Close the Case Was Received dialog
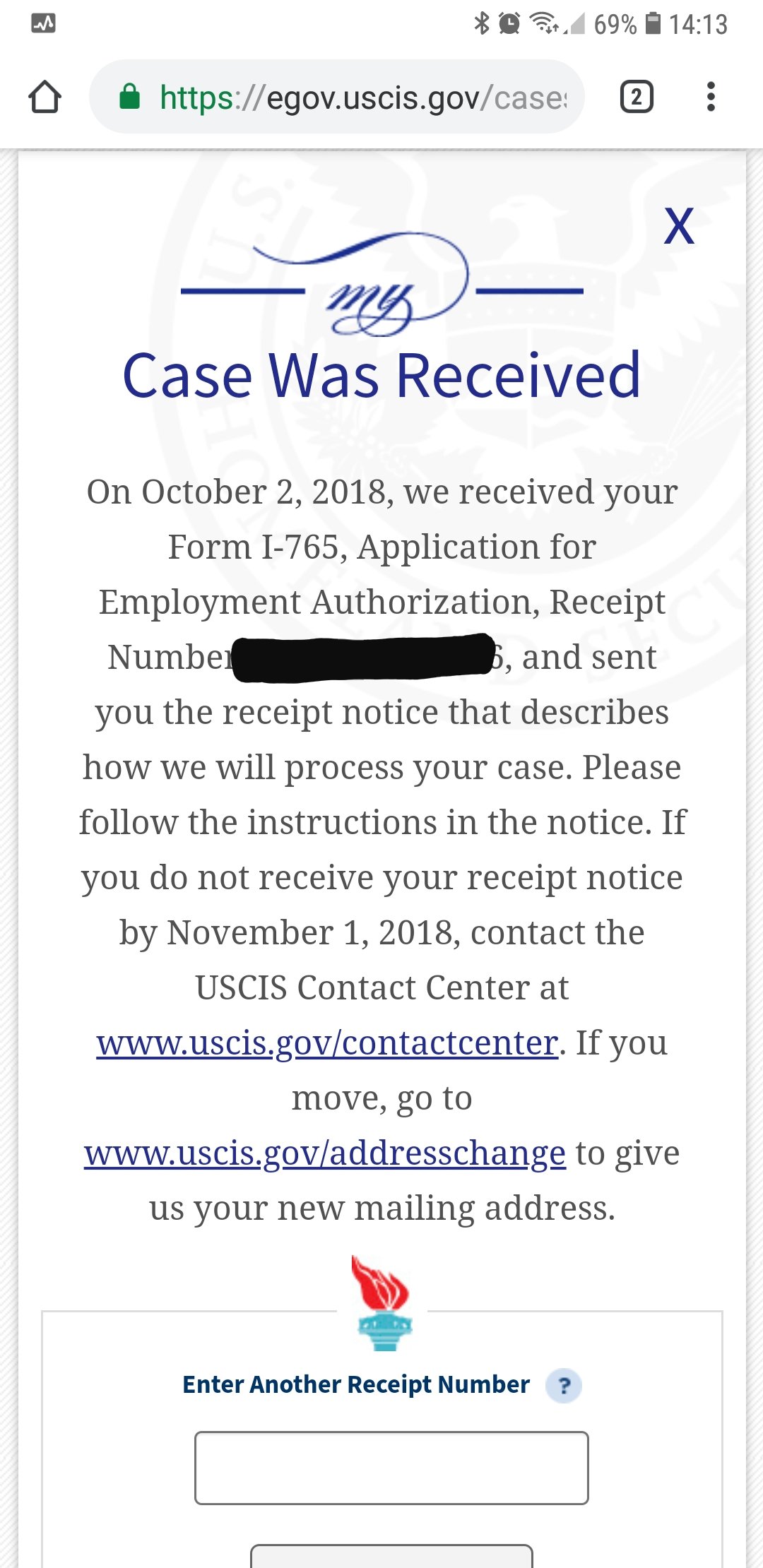763x1568 pixels. pos(679,226)
